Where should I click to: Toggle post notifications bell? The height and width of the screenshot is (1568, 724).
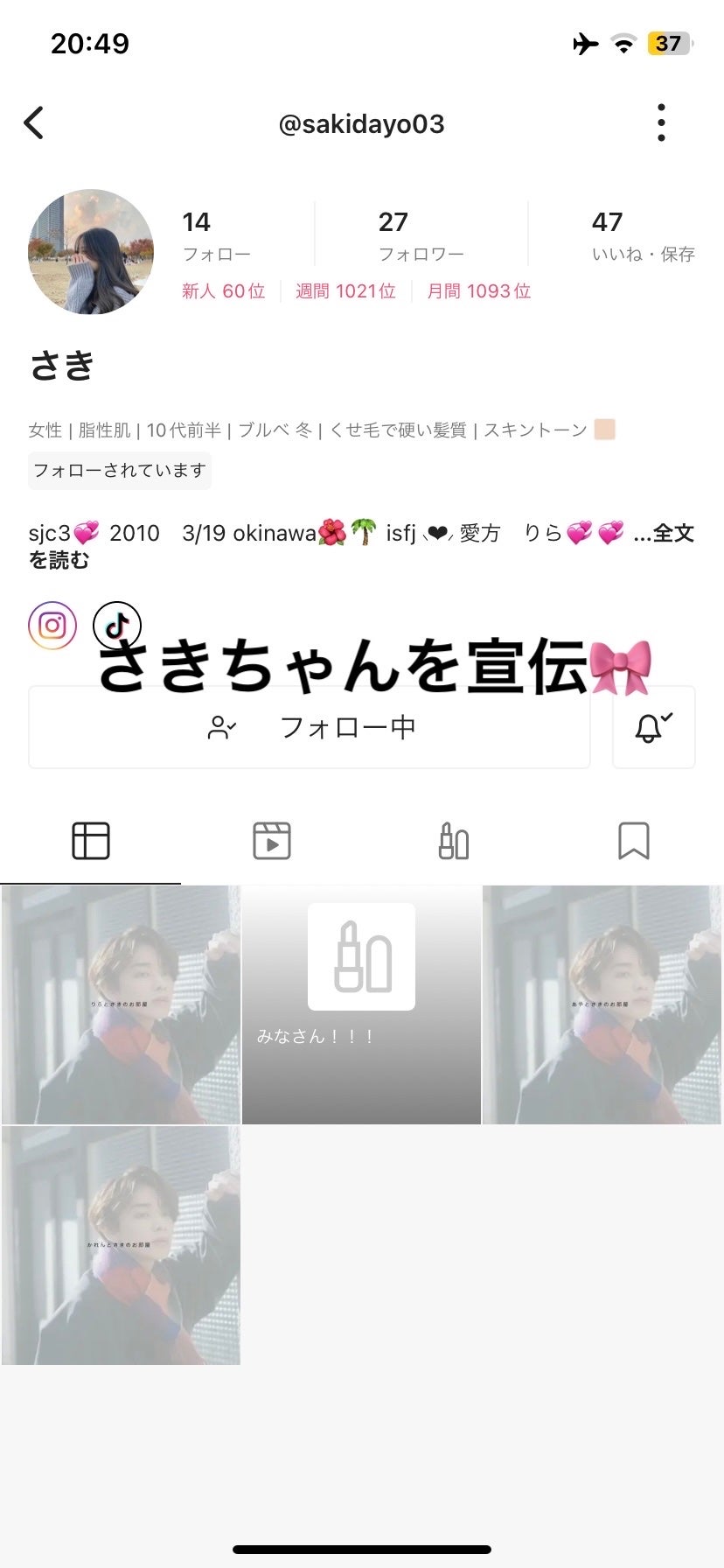click(653, 727)
